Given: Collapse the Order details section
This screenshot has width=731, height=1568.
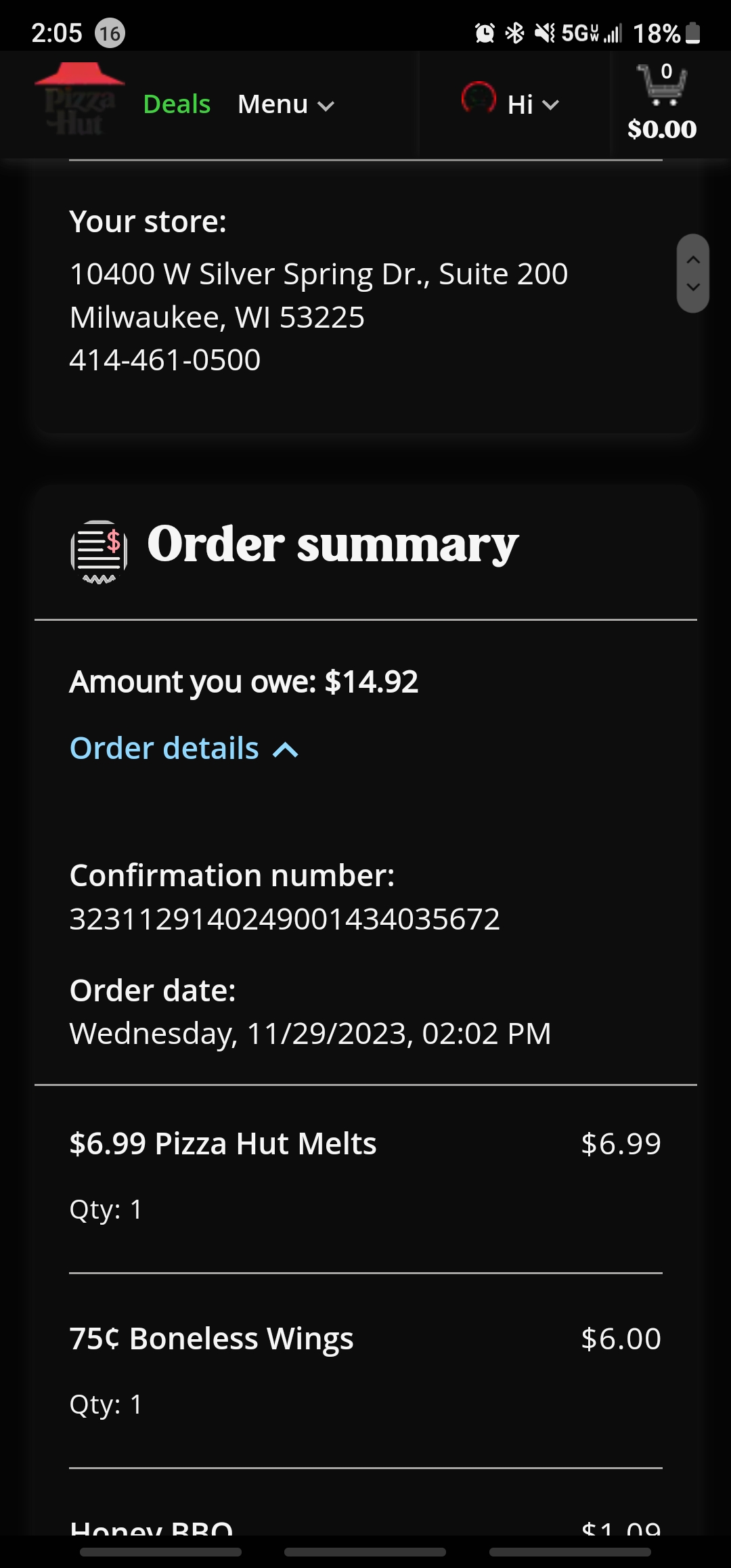Looking at the screenshot, I should [184, 749].
